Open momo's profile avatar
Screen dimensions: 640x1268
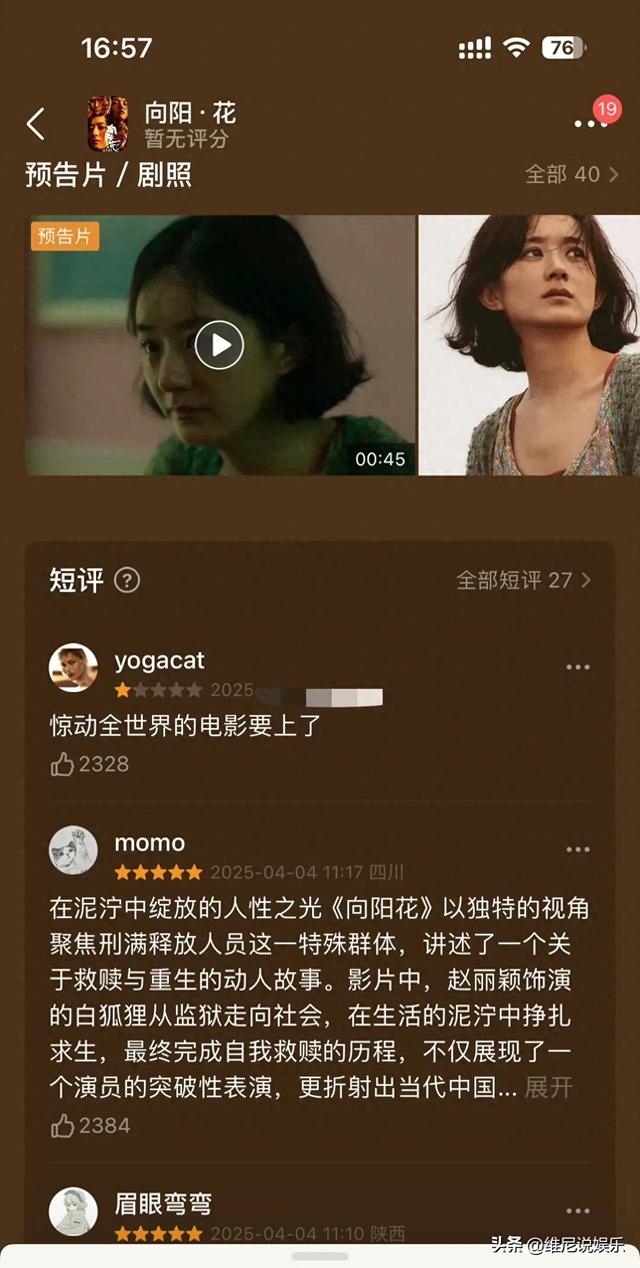(74, 850)
